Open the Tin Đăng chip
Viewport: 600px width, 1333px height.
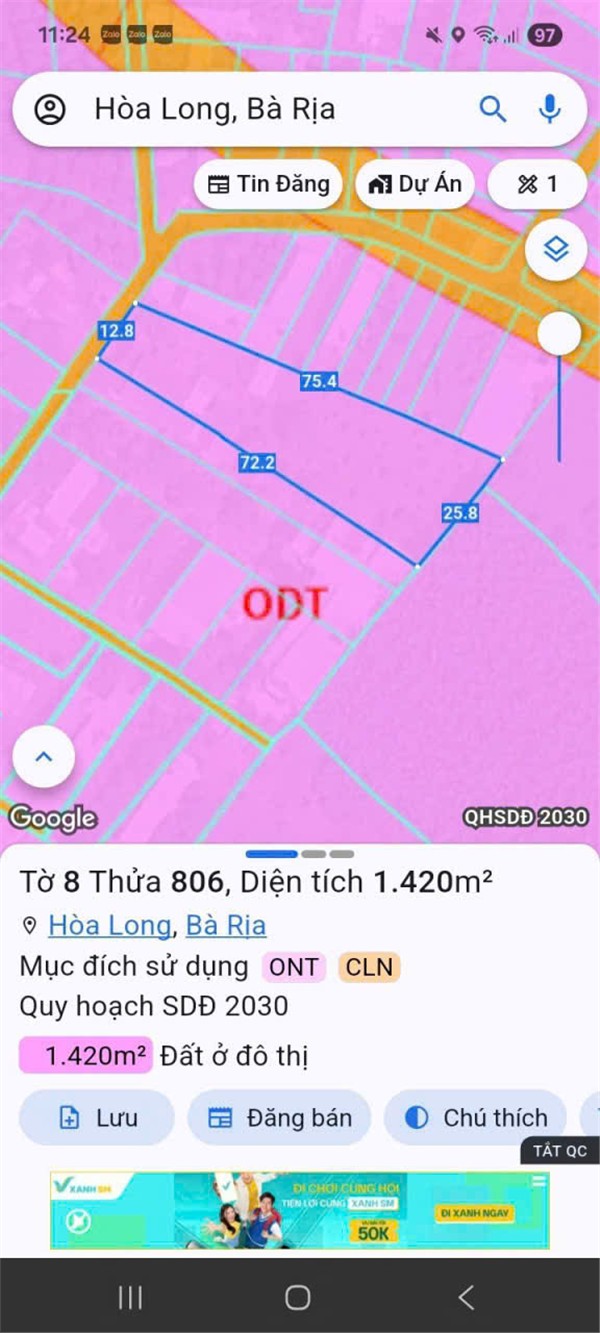pyautogui.click(x=268, y=184)
